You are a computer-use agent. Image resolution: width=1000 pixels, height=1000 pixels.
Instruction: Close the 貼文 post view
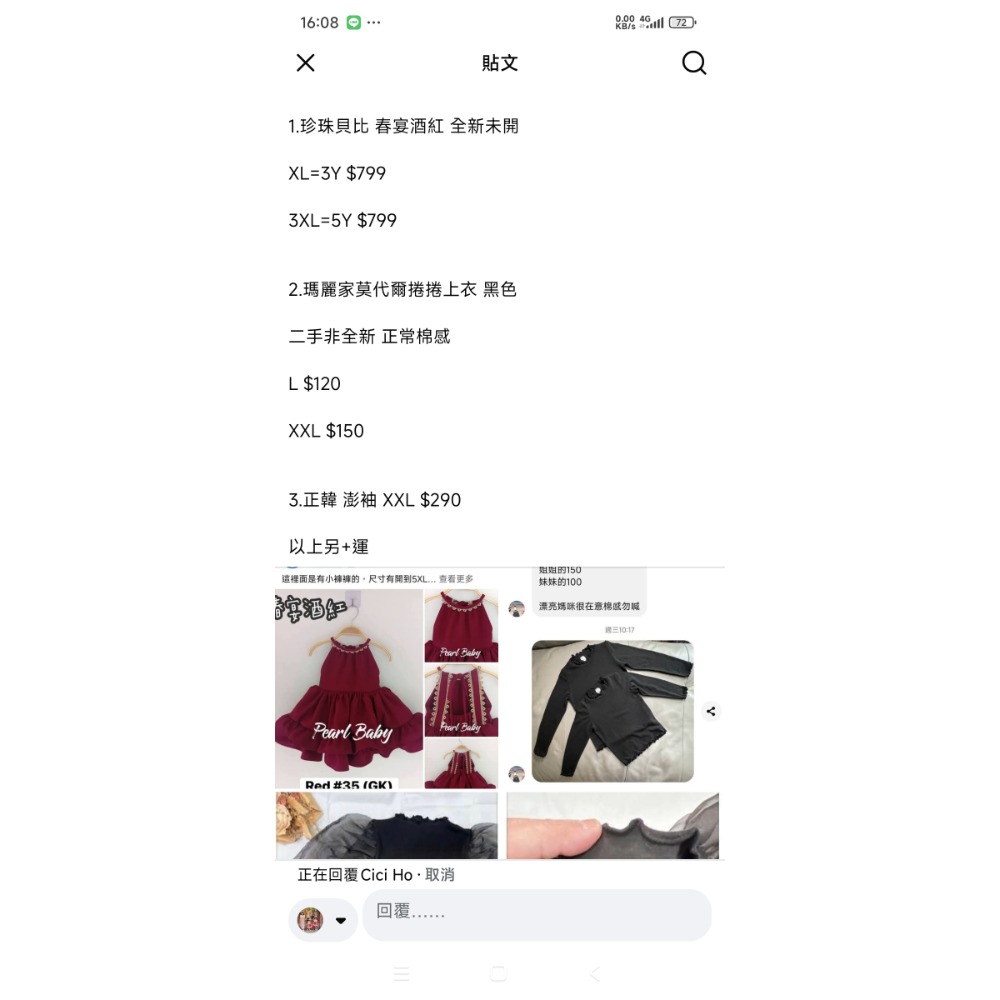pos(305,63)
